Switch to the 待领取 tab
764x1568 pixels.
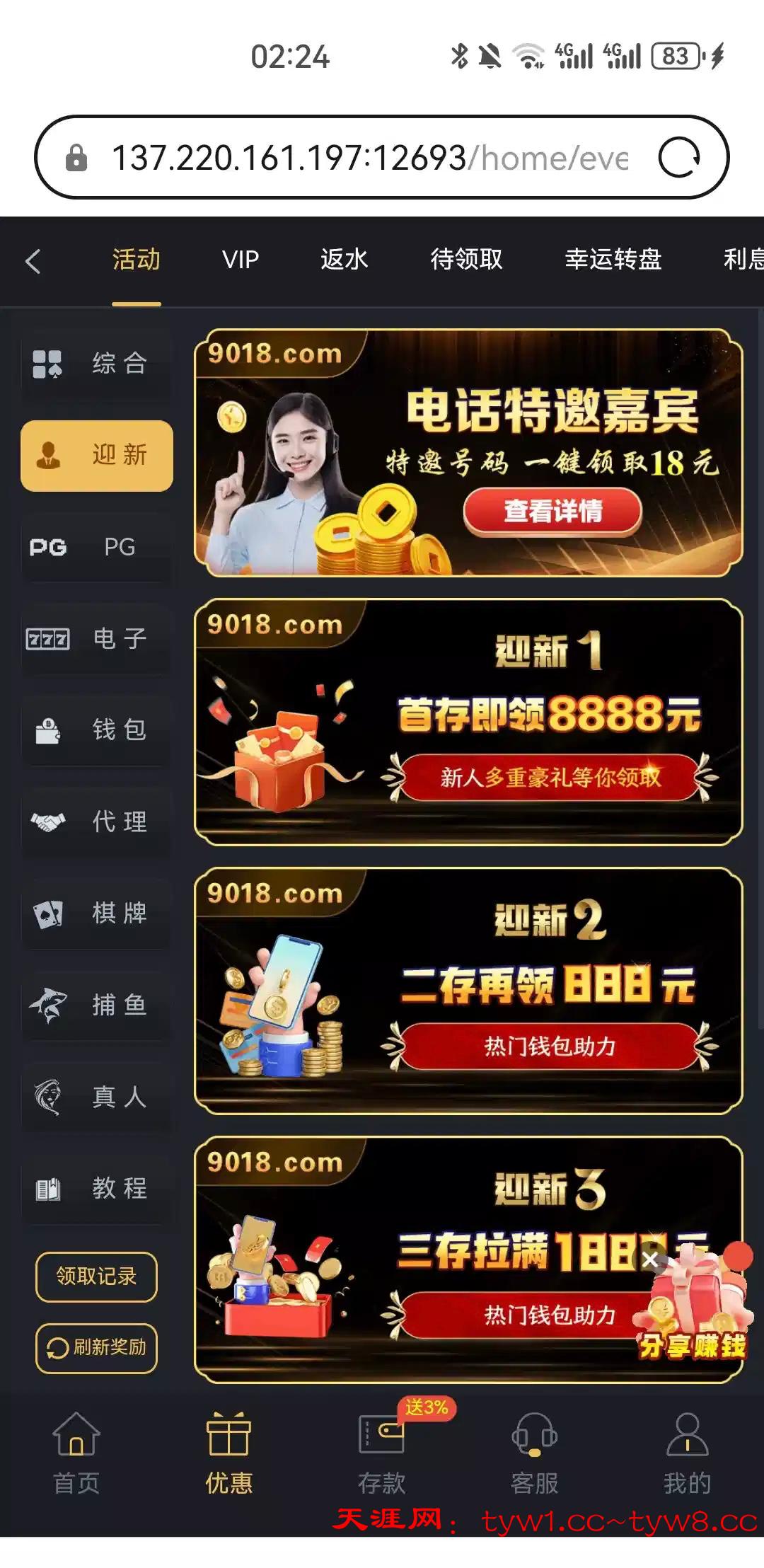click(x=466, y=260)
